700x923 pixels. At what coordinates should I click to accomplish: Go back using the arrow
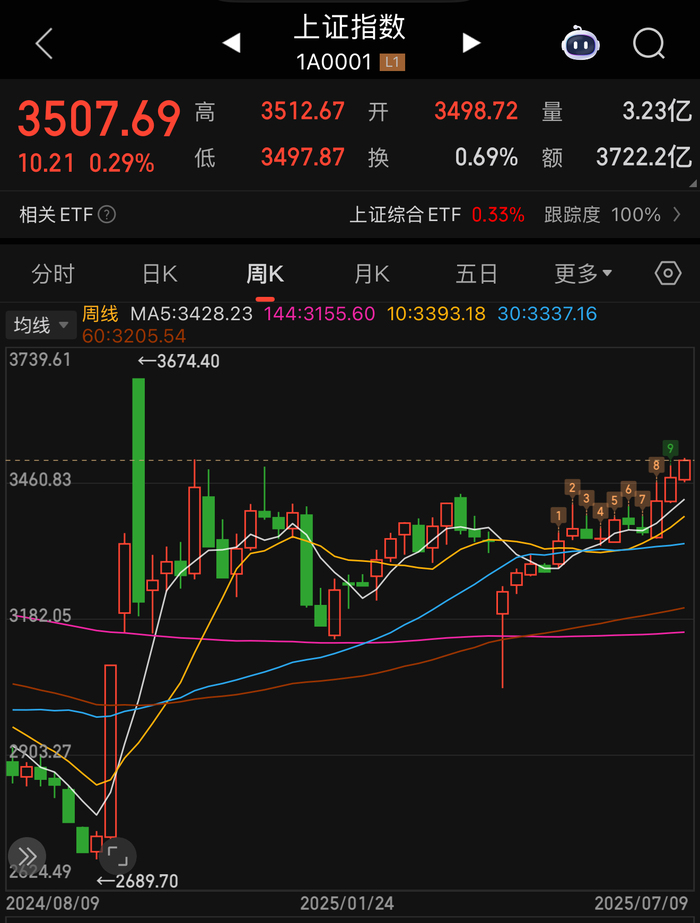coord(43,43)
